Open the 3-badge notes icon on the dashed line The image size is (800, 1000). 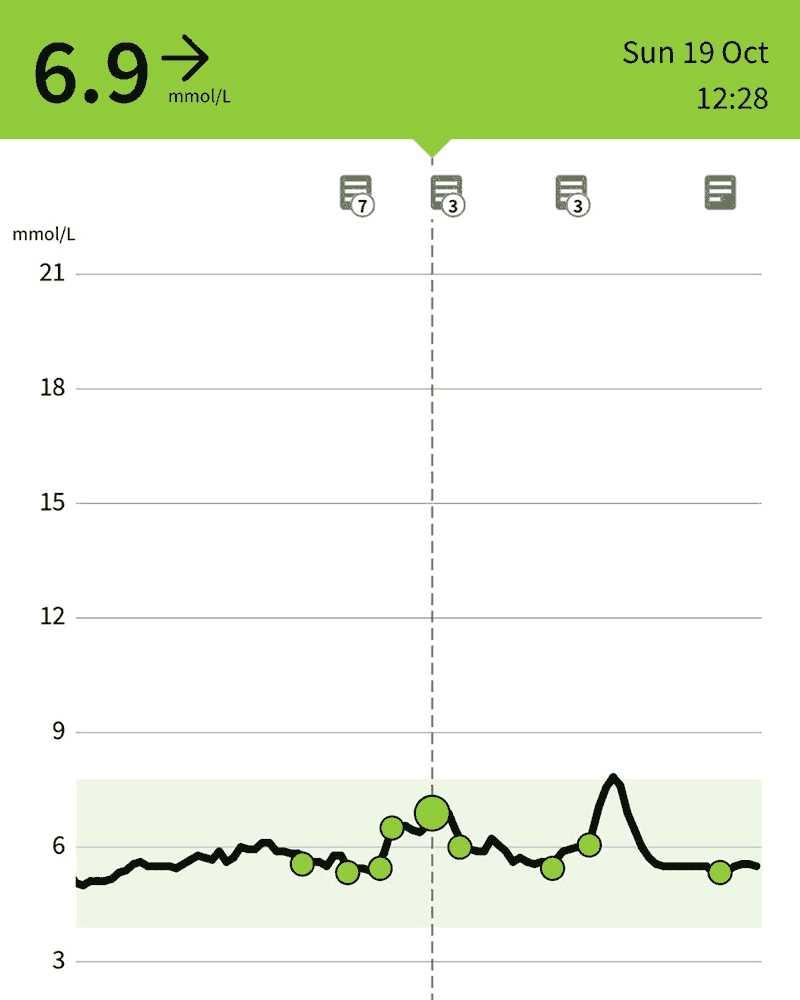coord(447,193)
